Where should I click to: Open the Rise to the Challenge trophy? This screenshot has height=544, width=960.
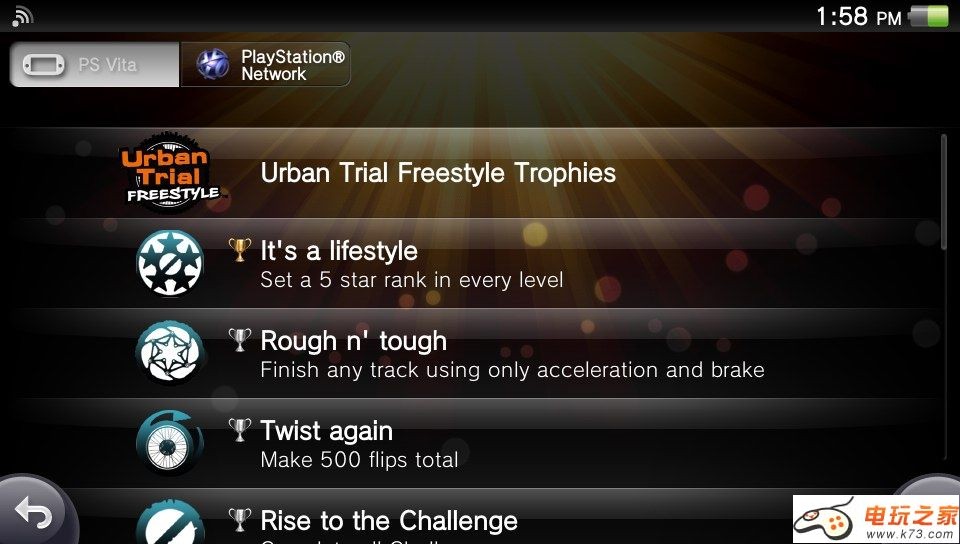(x=480, y=520)
